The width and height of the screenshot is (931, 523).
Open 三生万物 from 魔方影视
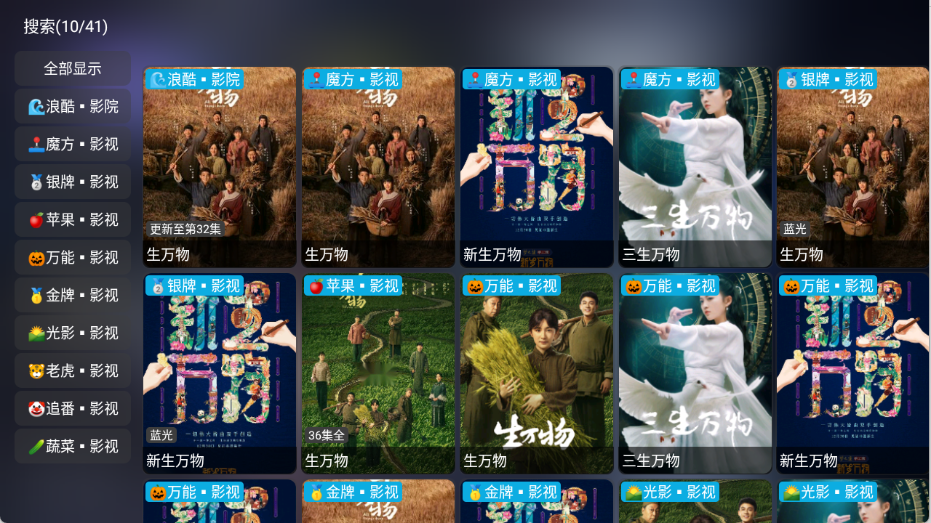tap(695, 166)
